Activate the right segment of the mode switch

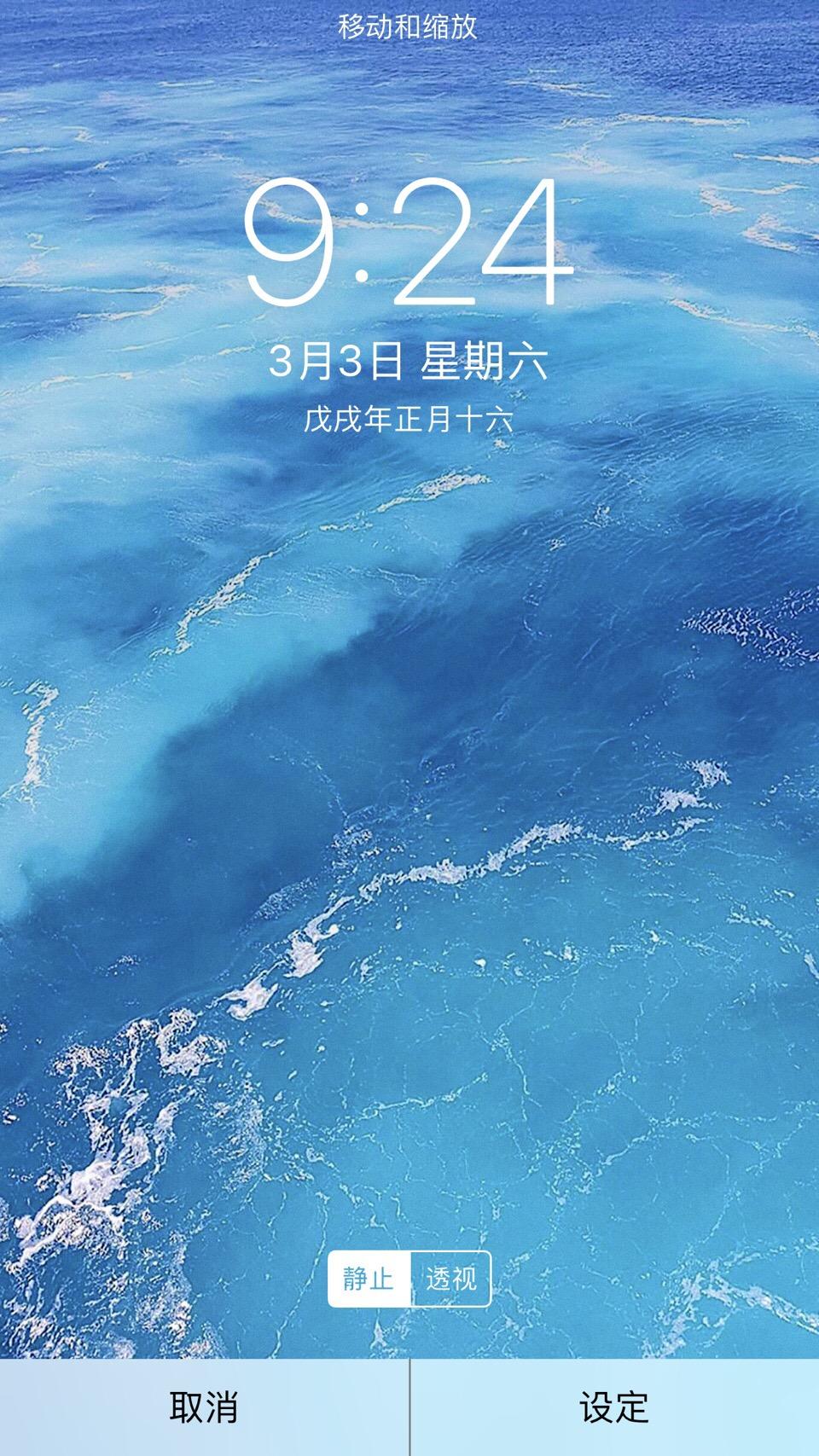453,1277
